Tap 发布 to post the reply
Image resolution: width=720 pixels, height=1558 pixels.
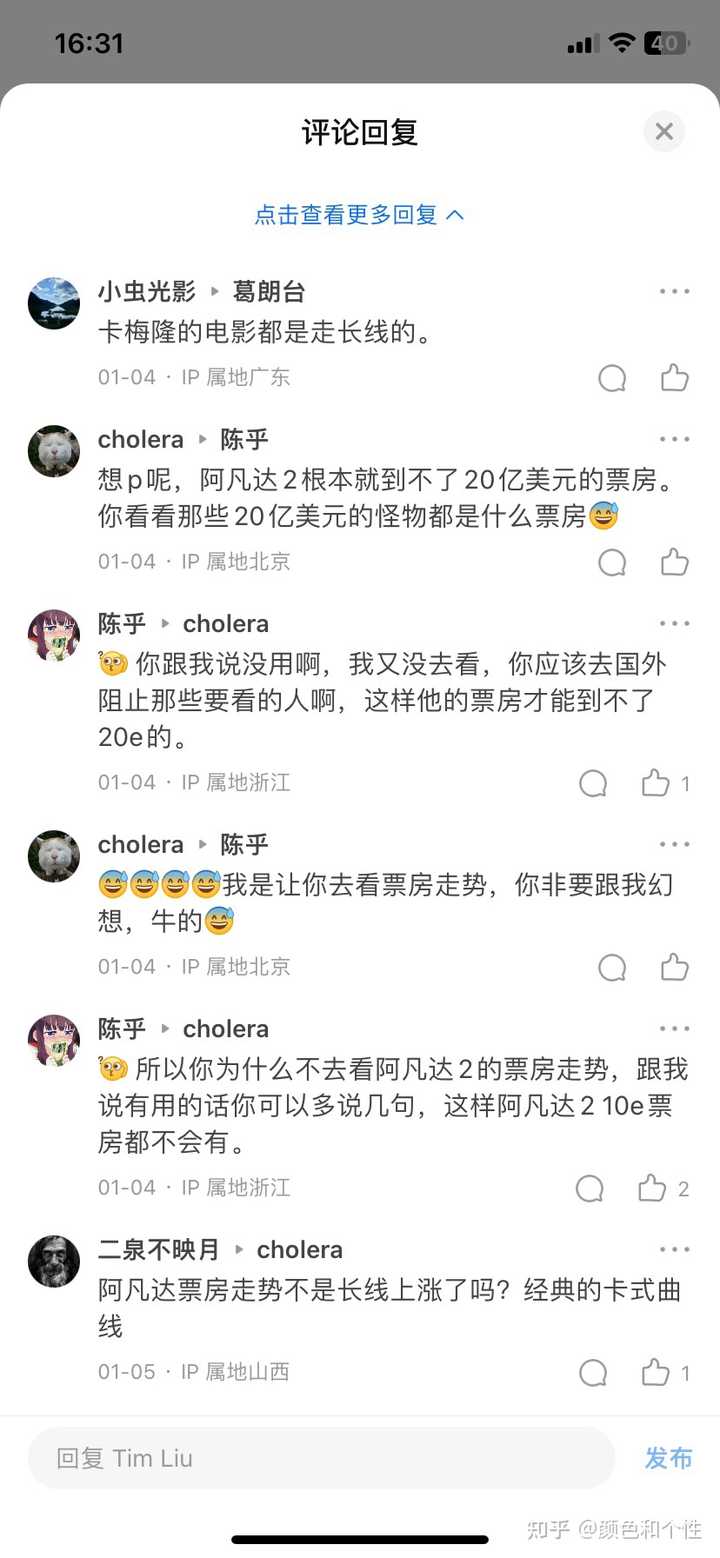point(668,1458)
